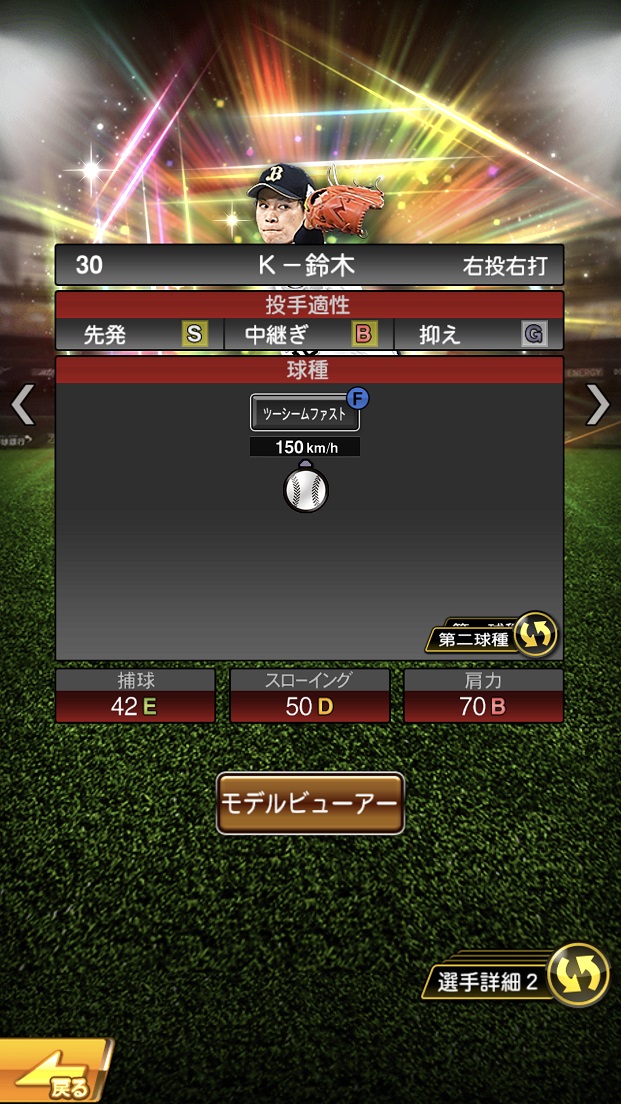The width and height of the screenshot is (621, 1104).
Task: Switch to 第二球種 pitch view
Action: (x=492, y=636)
